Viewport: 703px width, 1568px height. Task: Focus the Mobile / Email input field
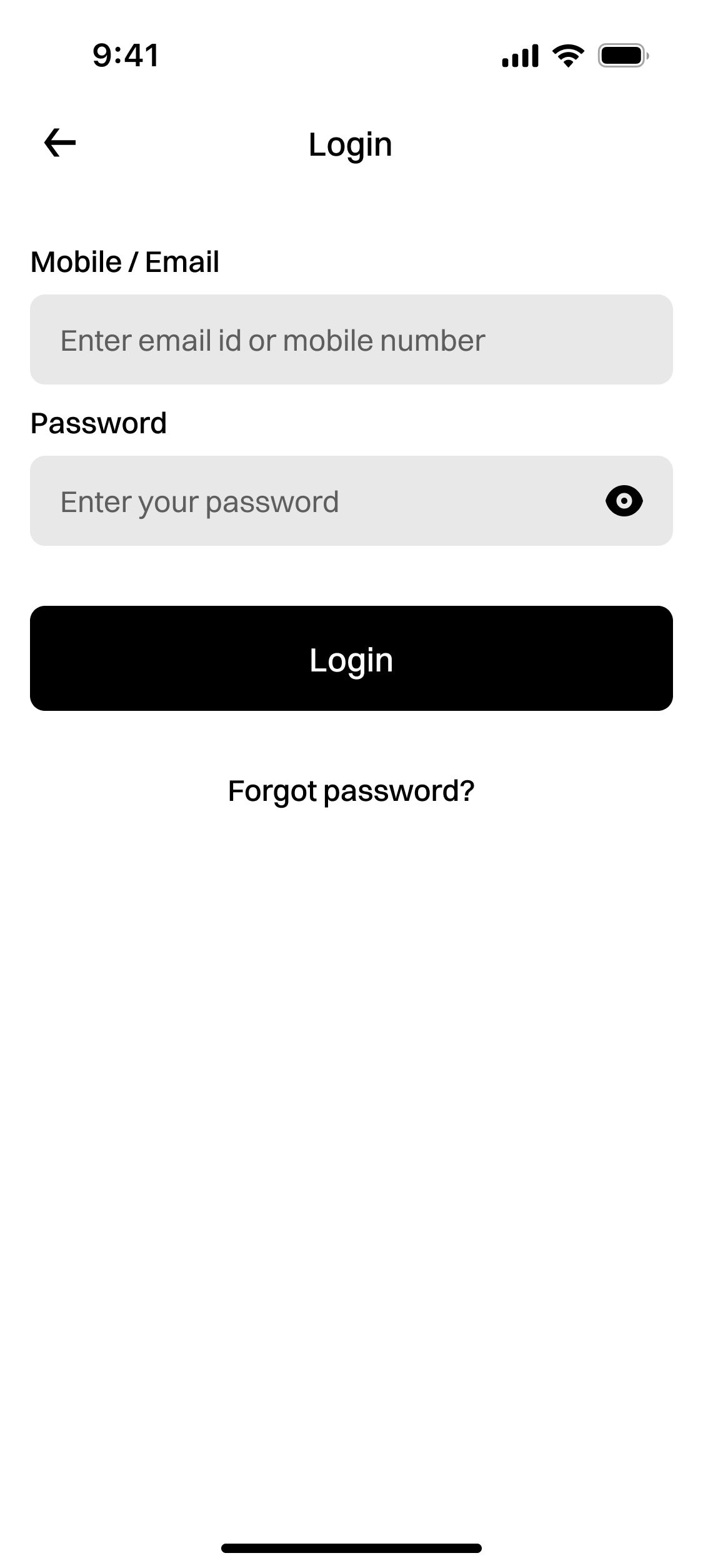tap(351, 339)
